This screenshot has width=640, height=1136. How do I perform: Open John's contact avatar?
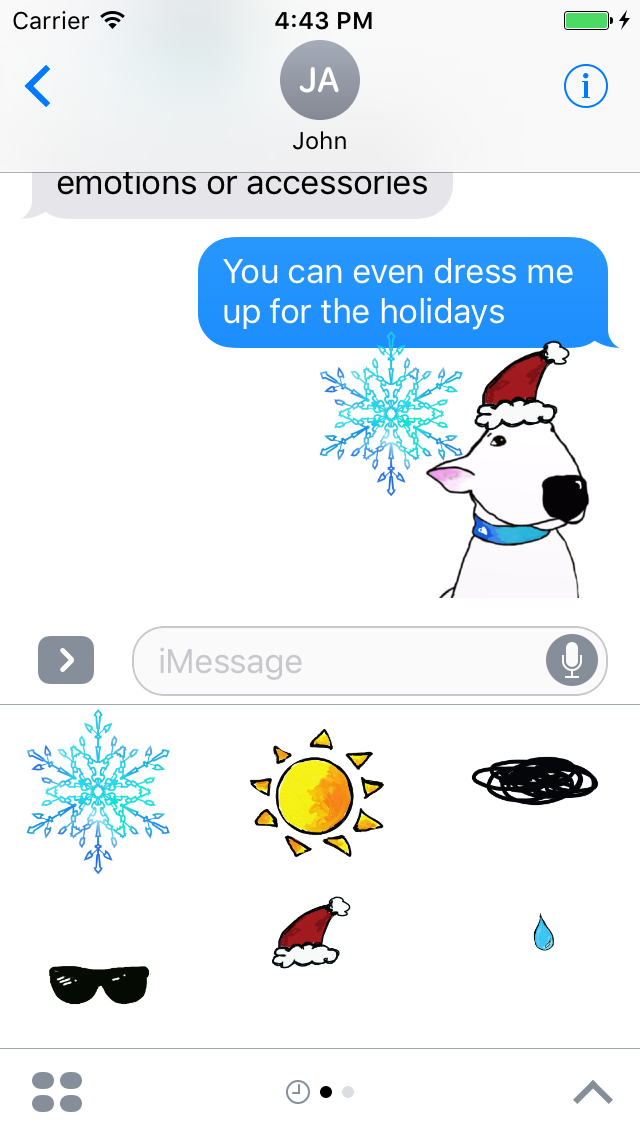[320, 82]
